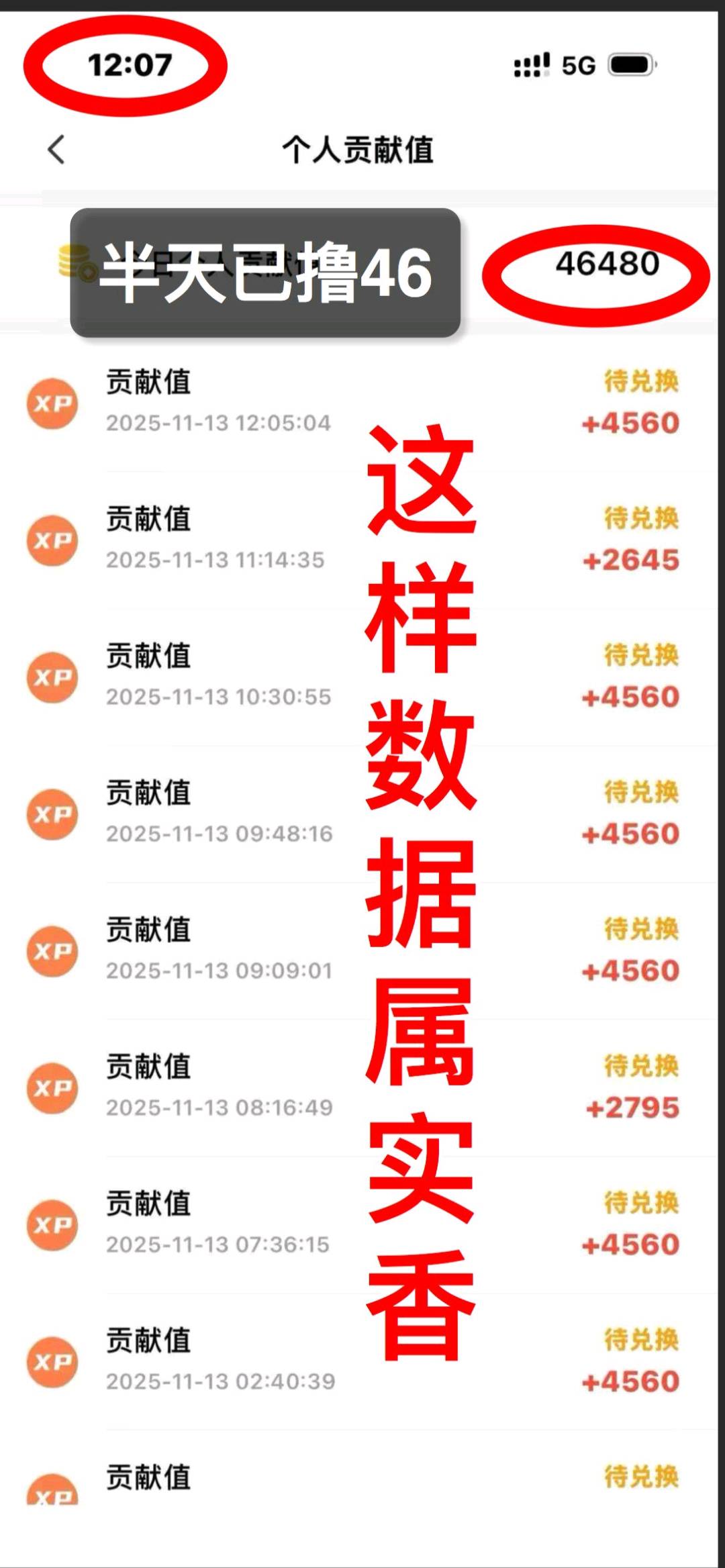Click the XP icon next to the 09:48:16 record

(54, 814)
